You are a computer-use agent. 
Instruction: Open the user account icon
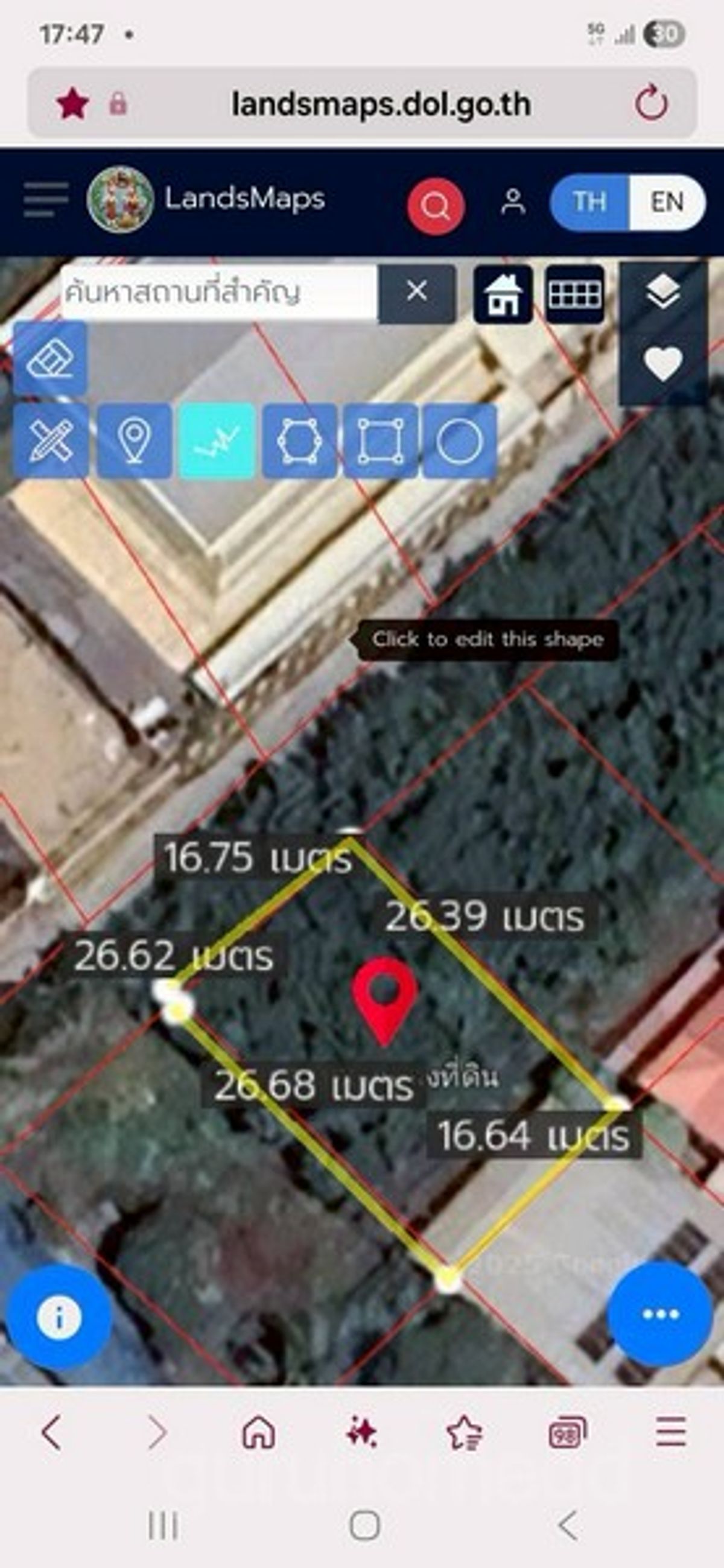(x=513, y=202)
